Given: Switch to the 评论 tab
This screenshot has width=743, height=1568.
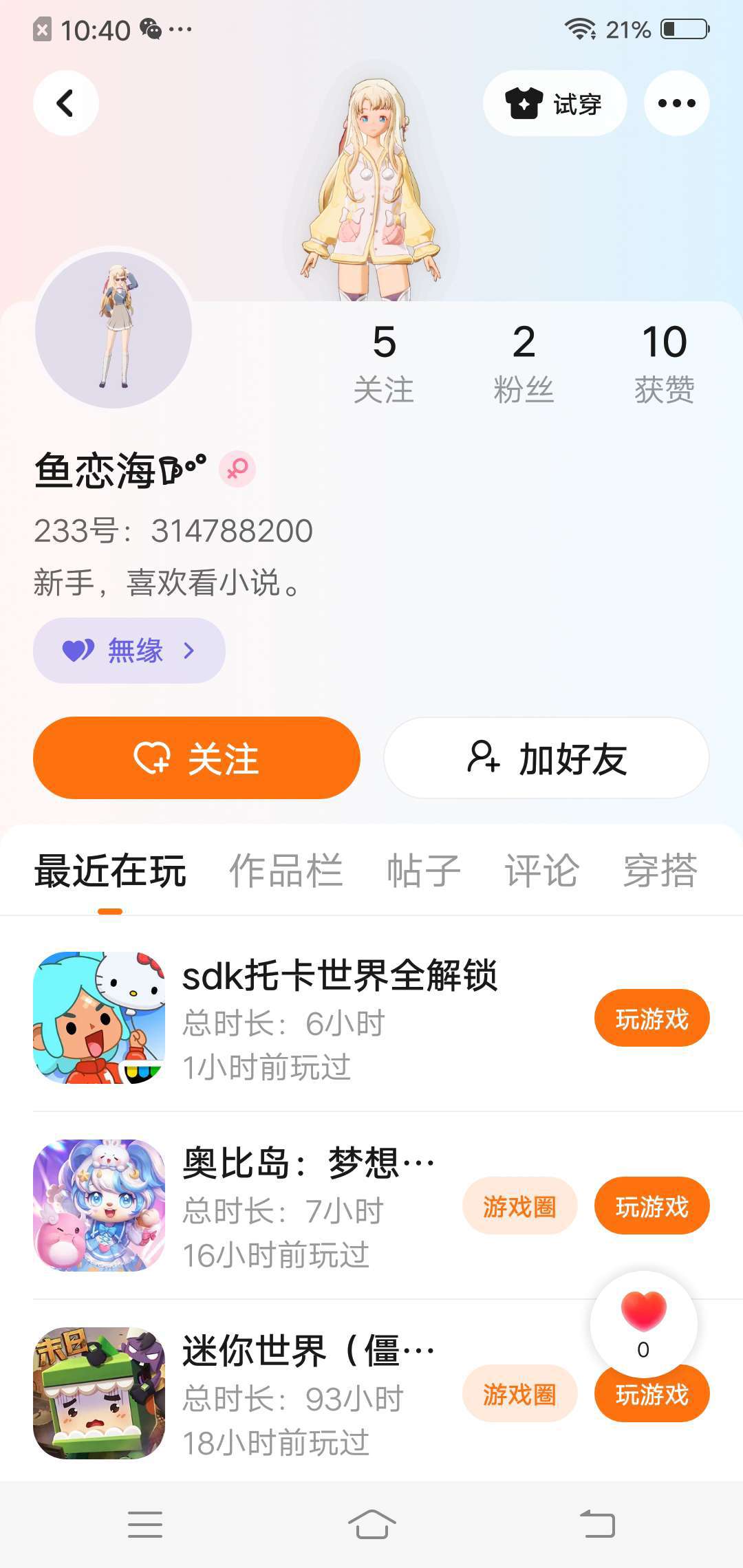Looking at the screenshot, I should tap(542, 871).
